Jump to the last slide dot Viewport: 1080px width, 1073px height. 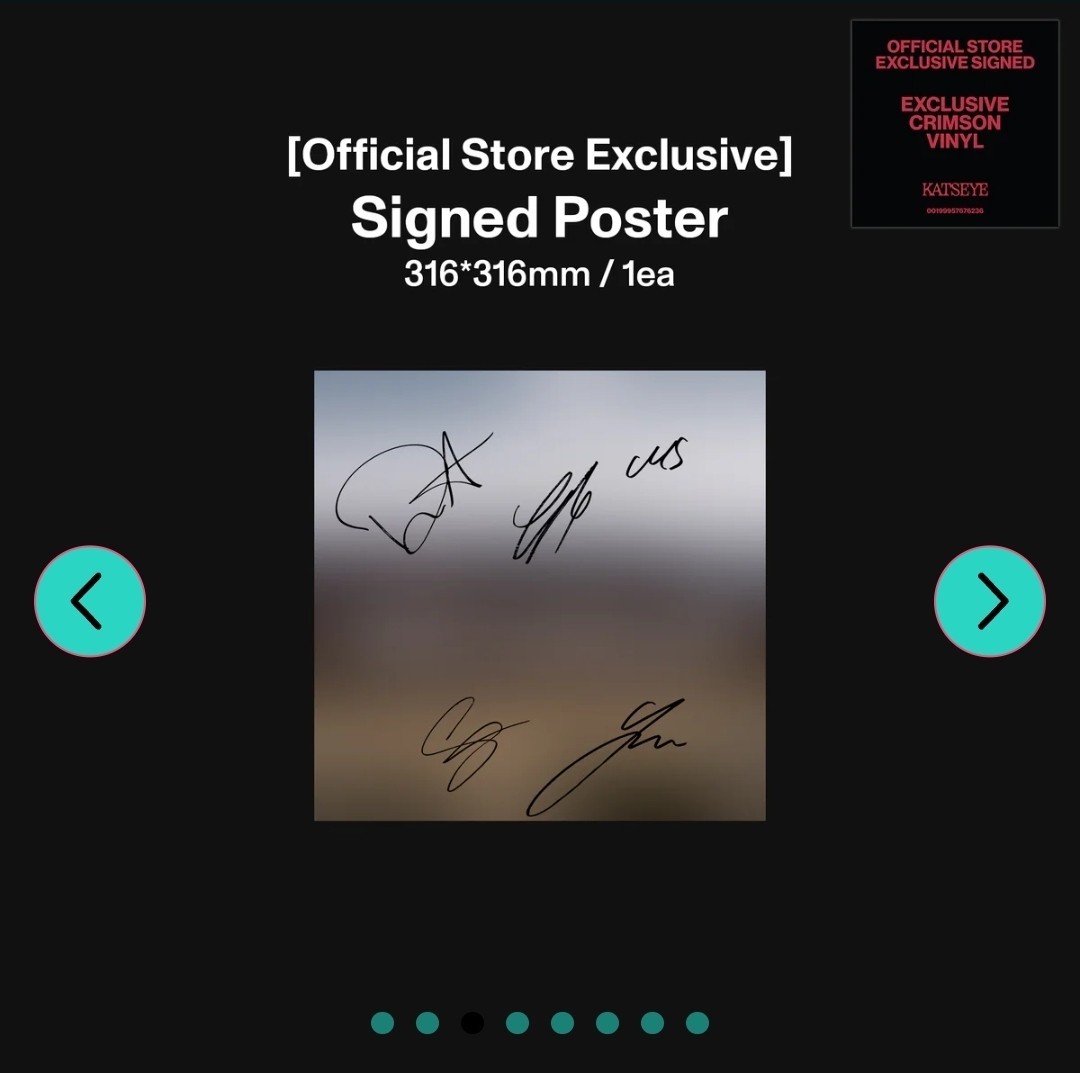click(x=697, y=1023)
